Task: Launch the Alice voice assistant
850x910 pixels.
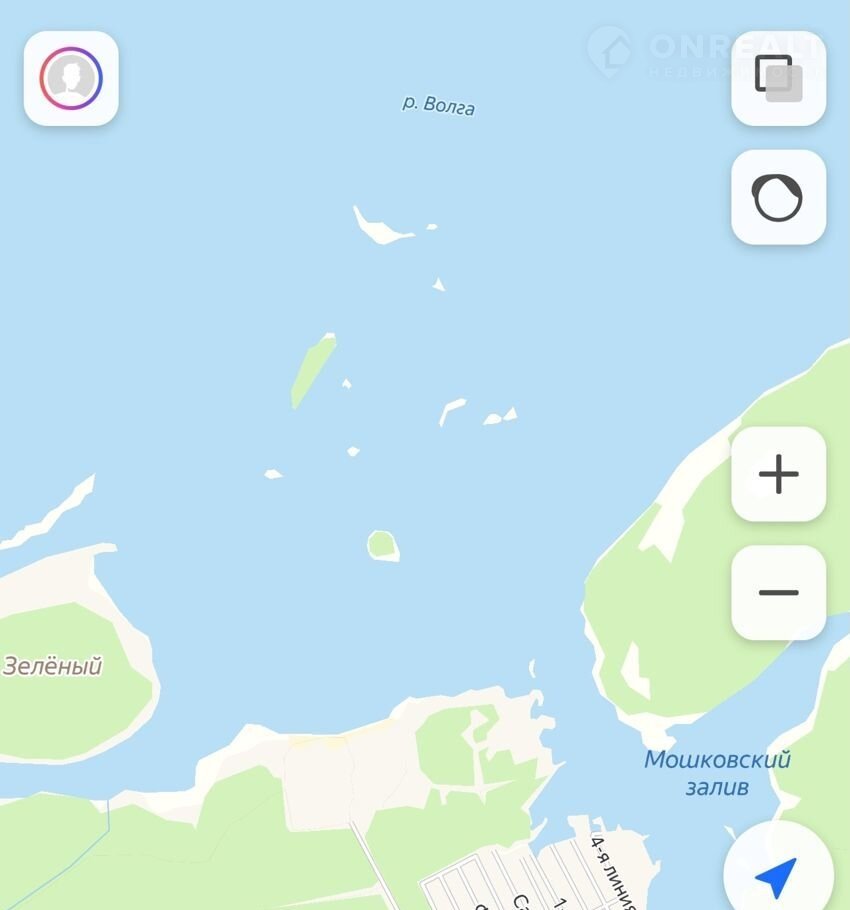Action: 778,197
